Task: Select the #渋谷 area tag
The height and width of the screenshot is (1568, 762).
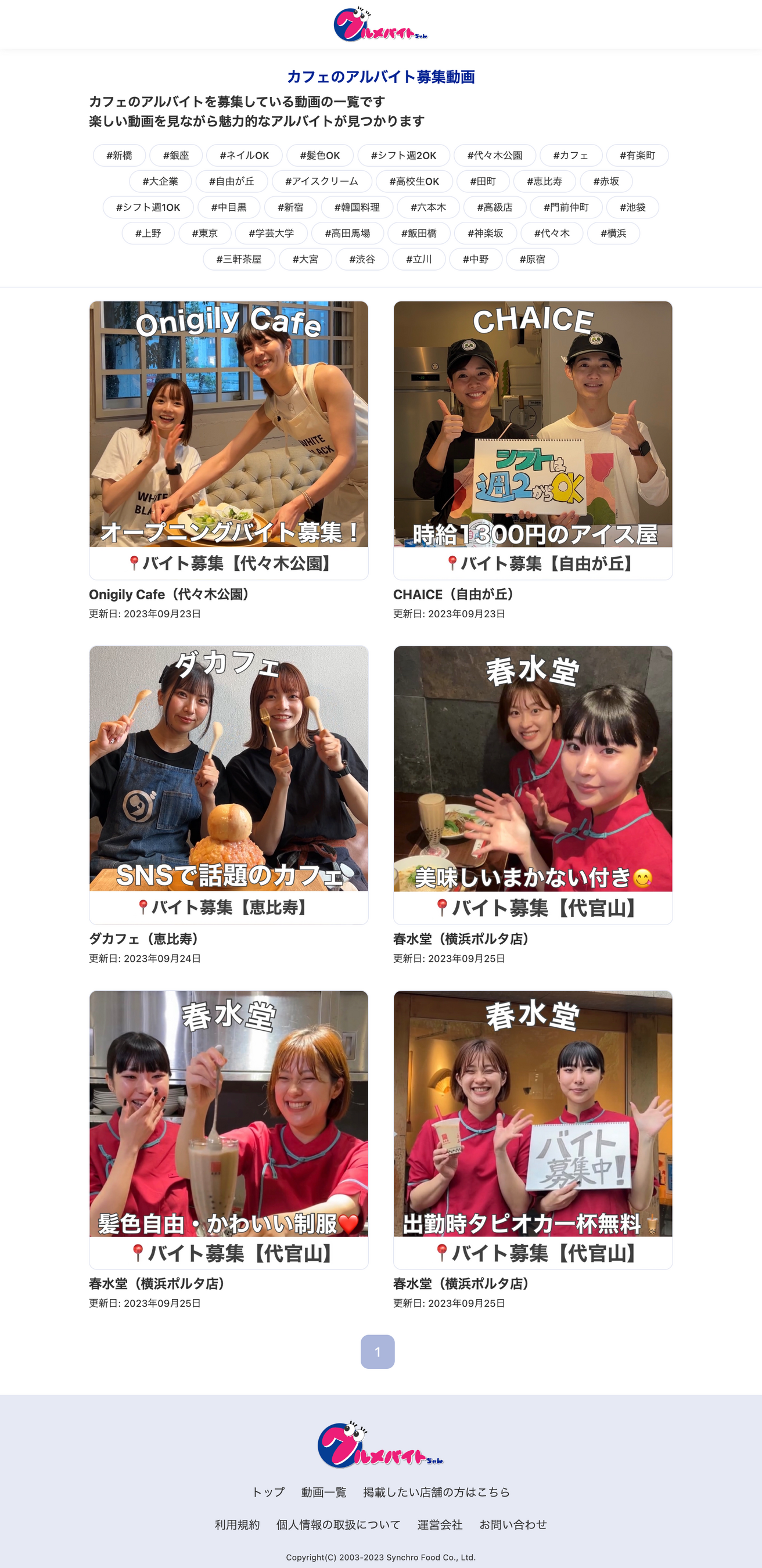Action: point(361,260)
